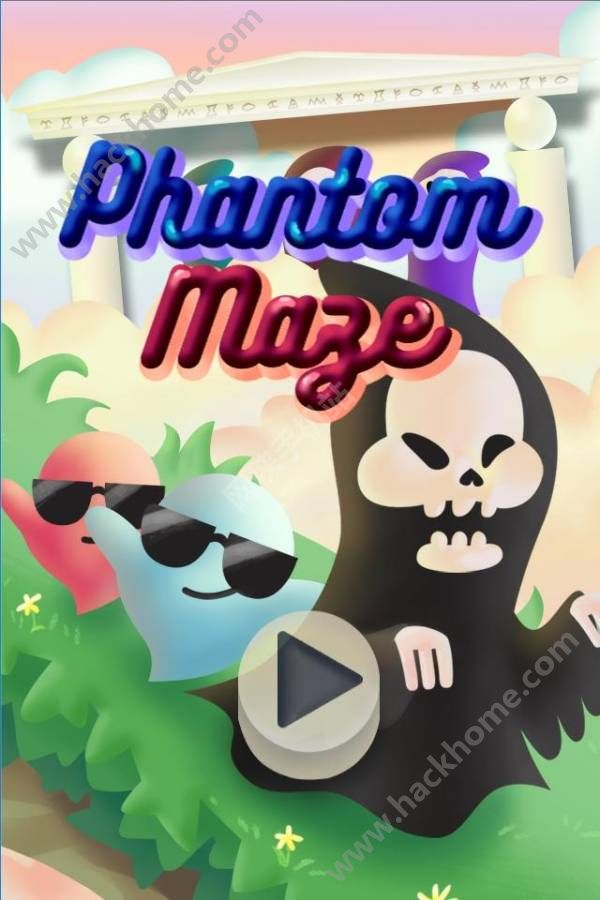Start the game with the play button

pyautogui.click(x=310, y=680)
